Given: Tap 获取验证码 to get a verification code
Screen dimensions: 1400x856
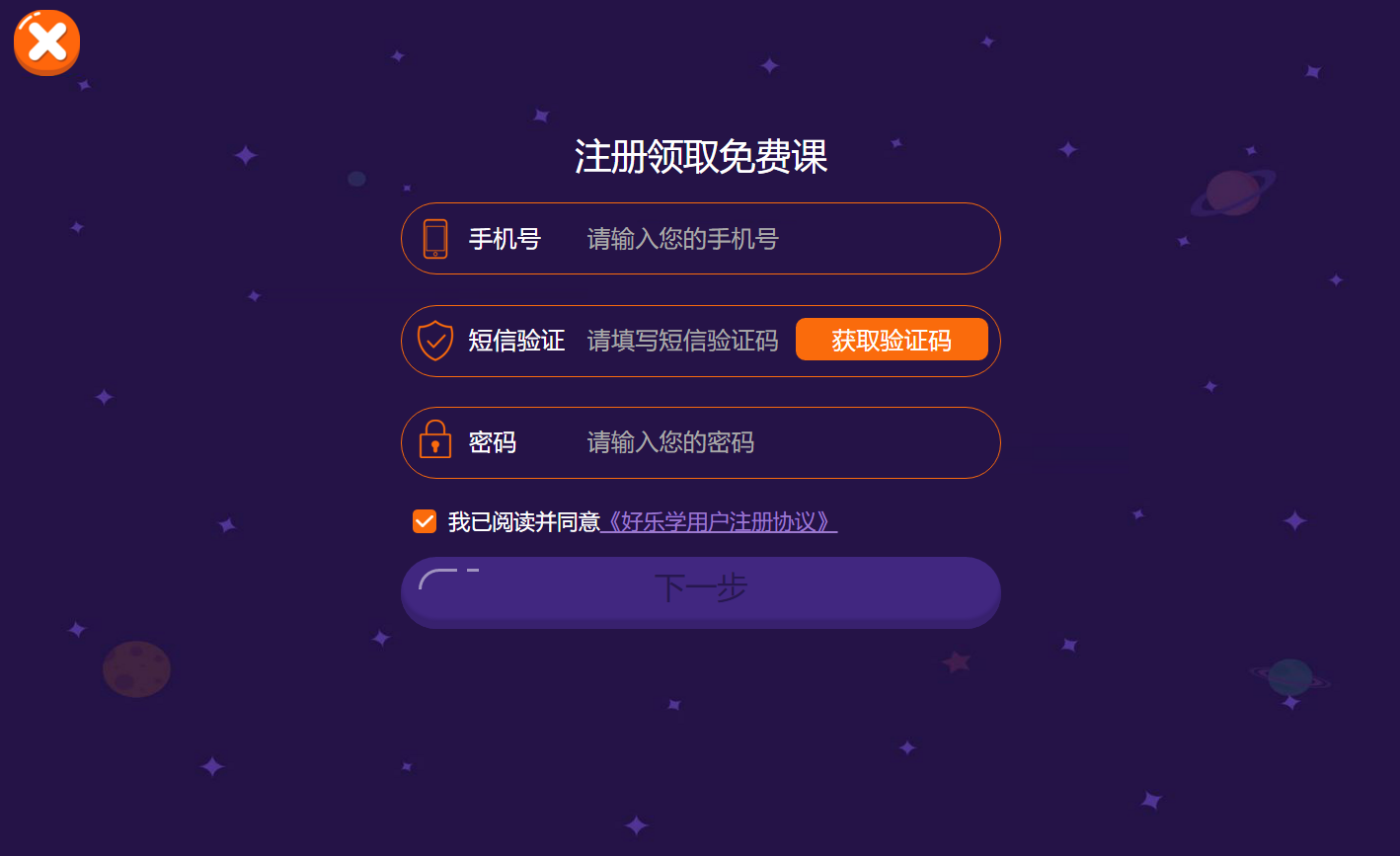Looking at the screenshot, I should tap(892, 340).
